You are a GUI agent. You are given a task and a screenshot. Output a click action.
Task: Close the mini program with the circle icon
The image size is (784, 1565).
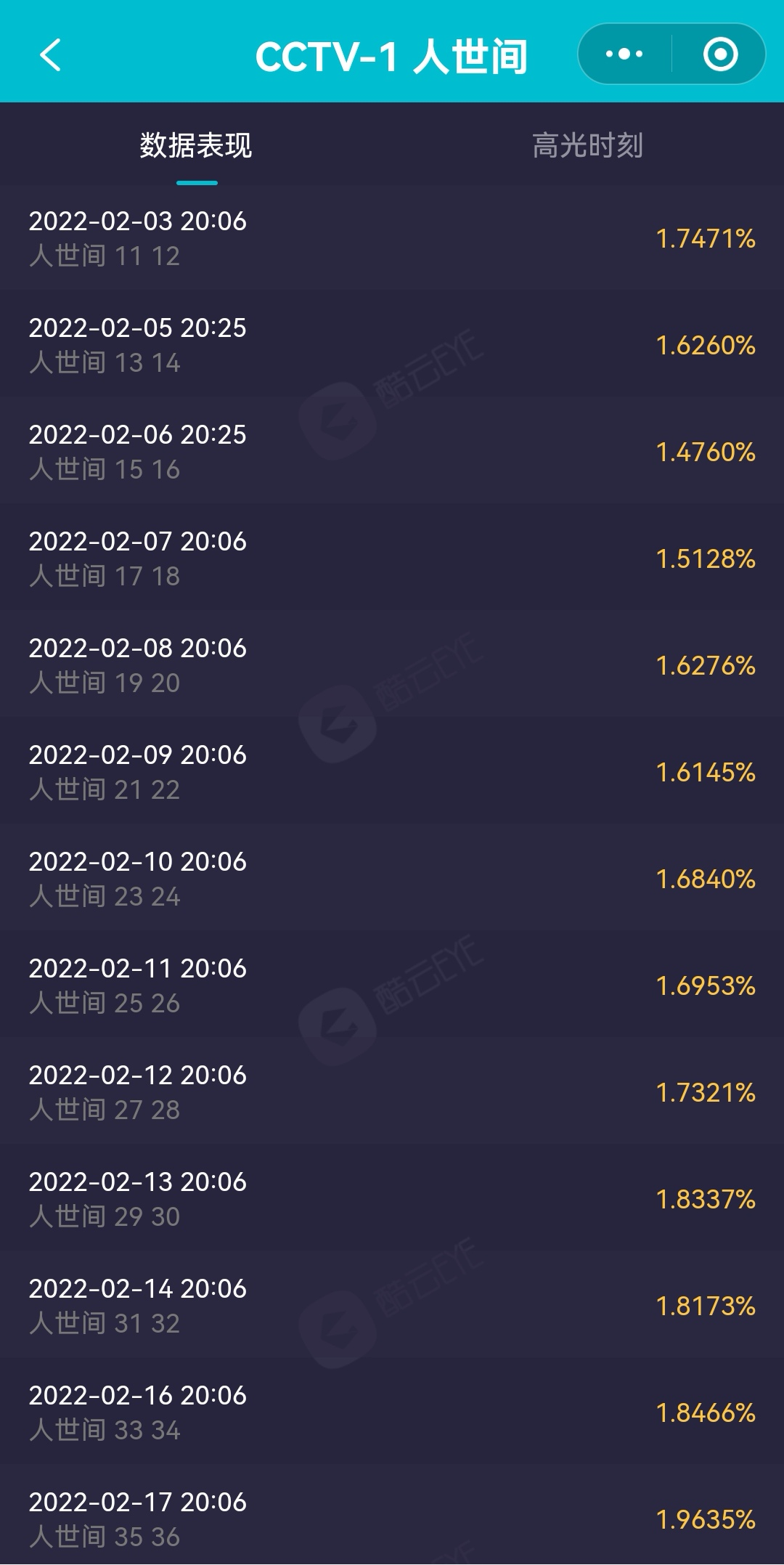(x=720, y=54)
